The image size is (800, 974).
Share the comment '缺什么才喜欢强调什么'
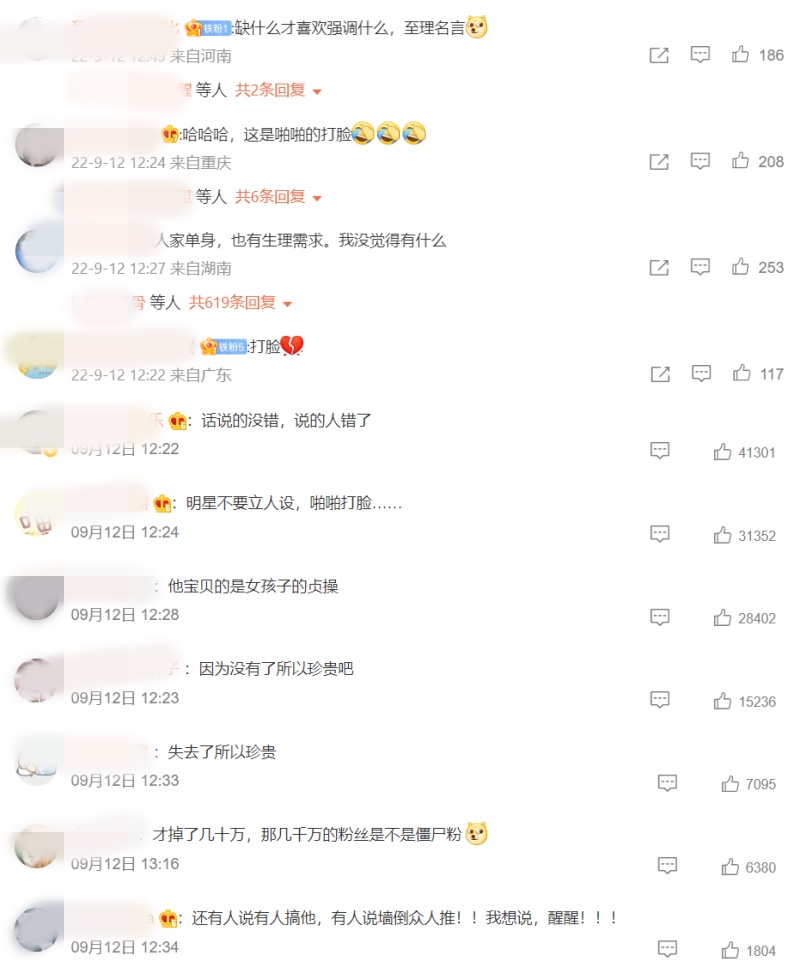point(659,55)
